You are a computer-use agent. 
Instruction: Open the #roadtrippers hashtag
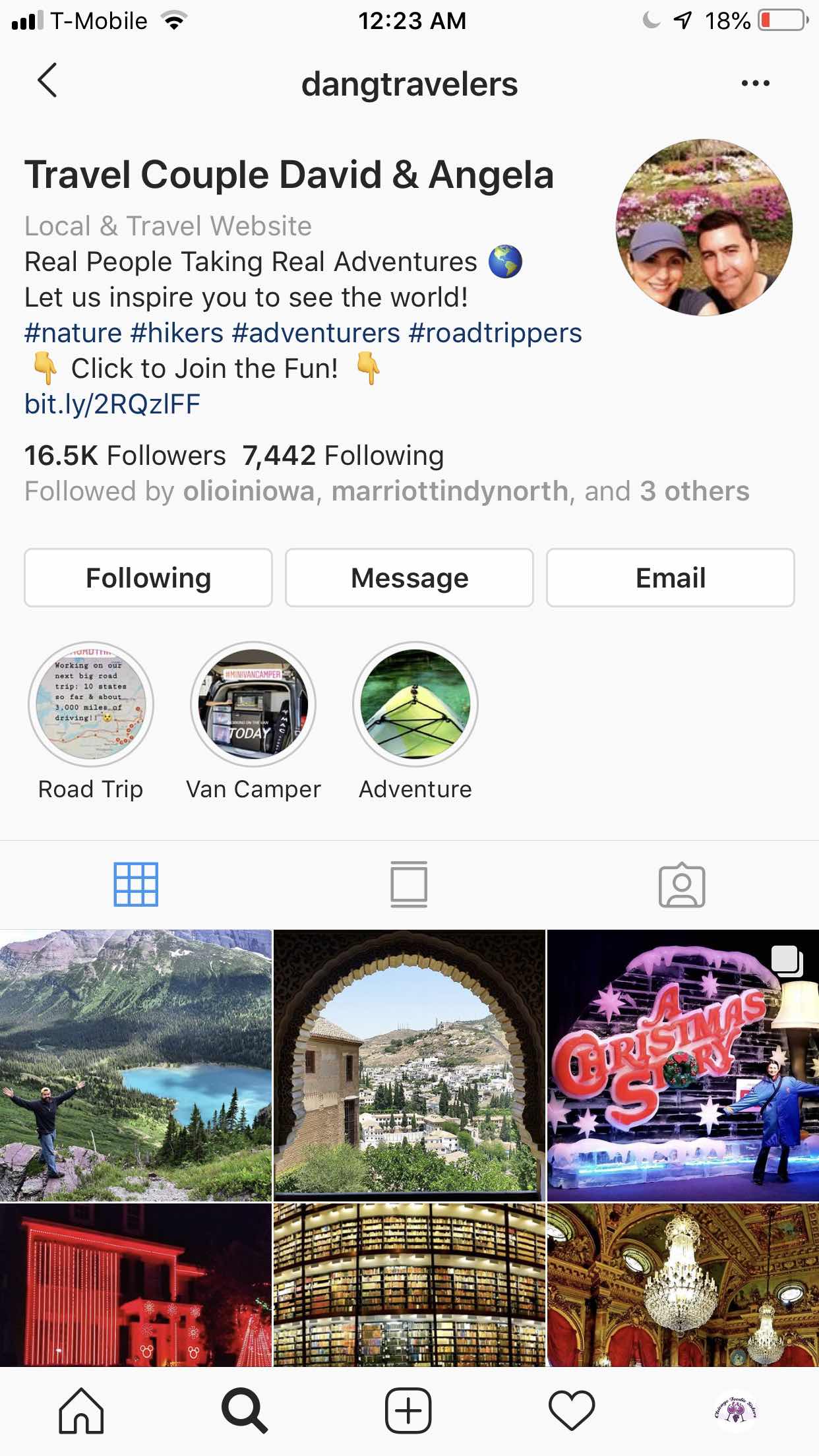(x=495, y=333)
